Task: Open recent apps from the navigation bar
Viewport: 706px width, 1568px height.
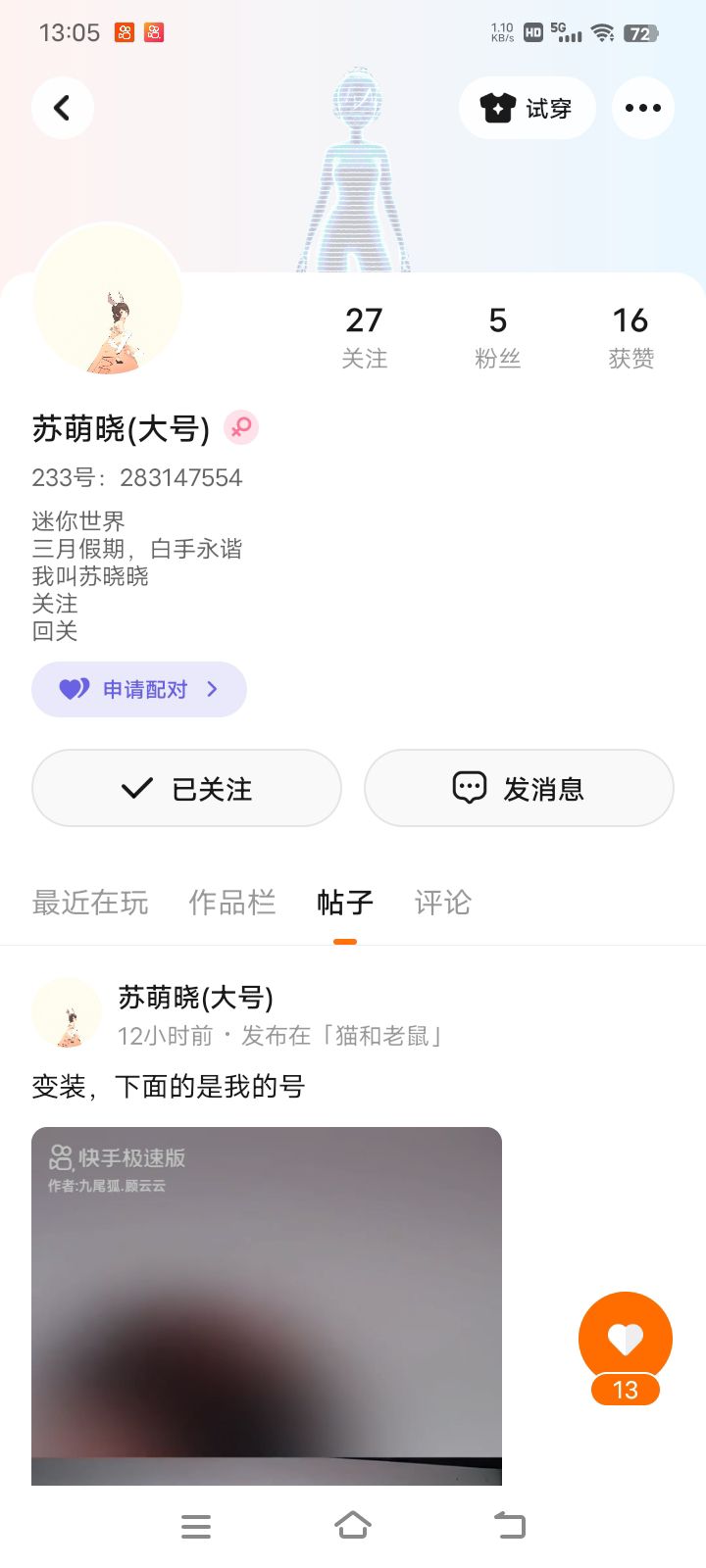Action: (x=196, y=1526)
